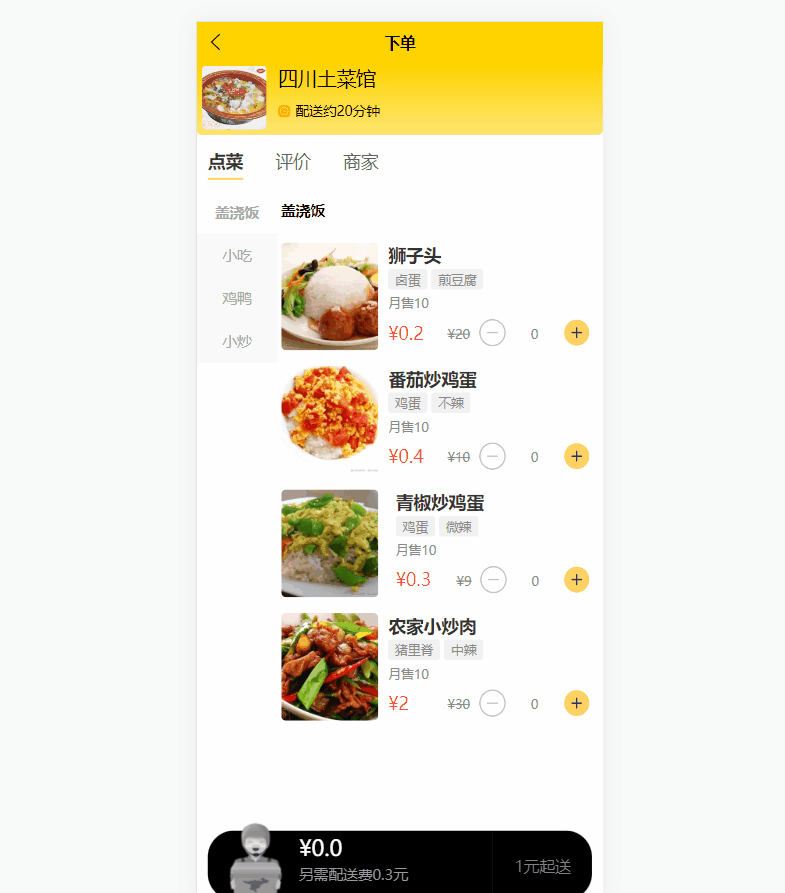Add one 番茄炒鸡蛋 to the cart
The width and height of the screenshot is (785, 893).
(577, 456)
